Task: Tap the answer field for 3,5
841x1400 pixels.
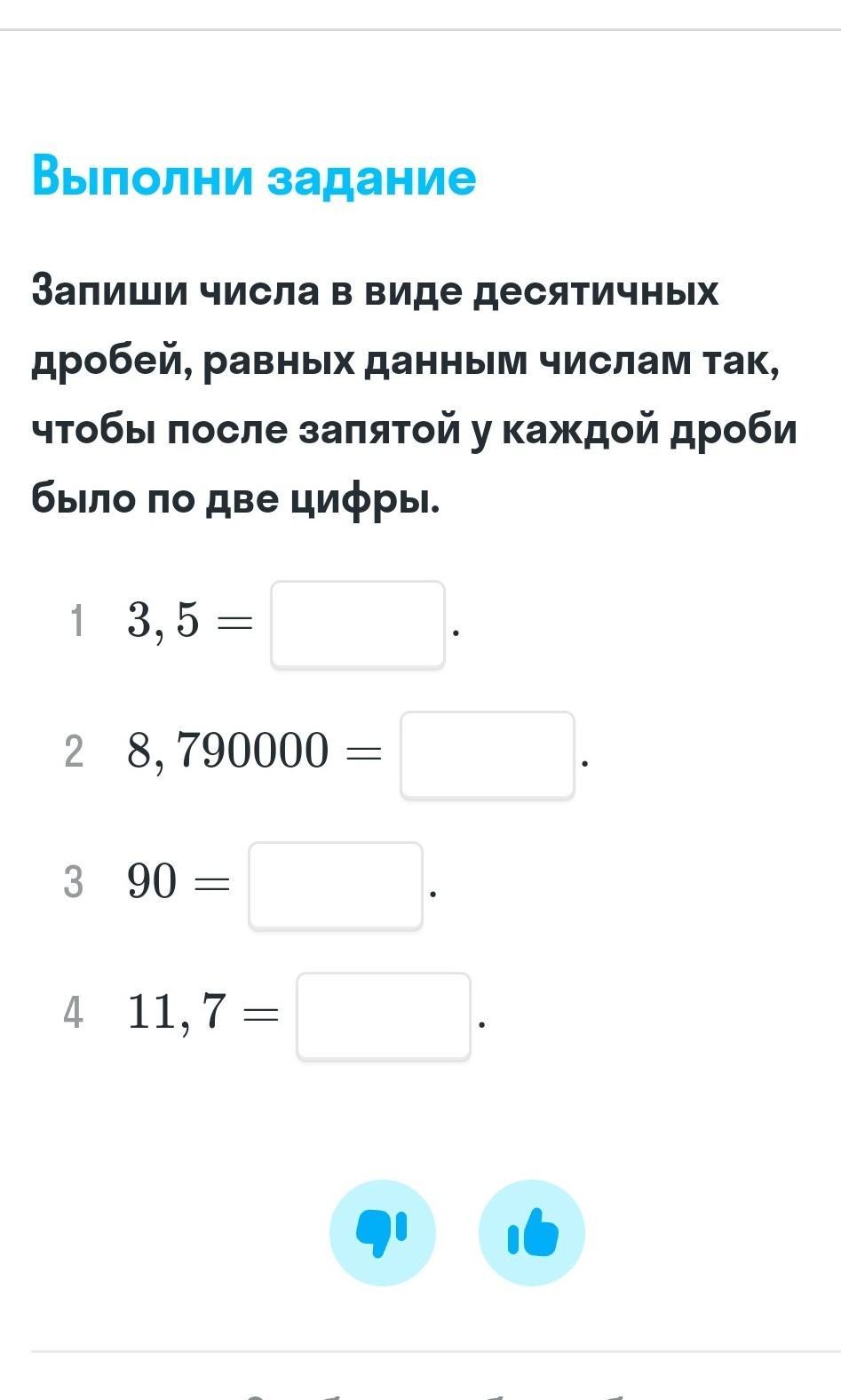Action: click(358, 624)
